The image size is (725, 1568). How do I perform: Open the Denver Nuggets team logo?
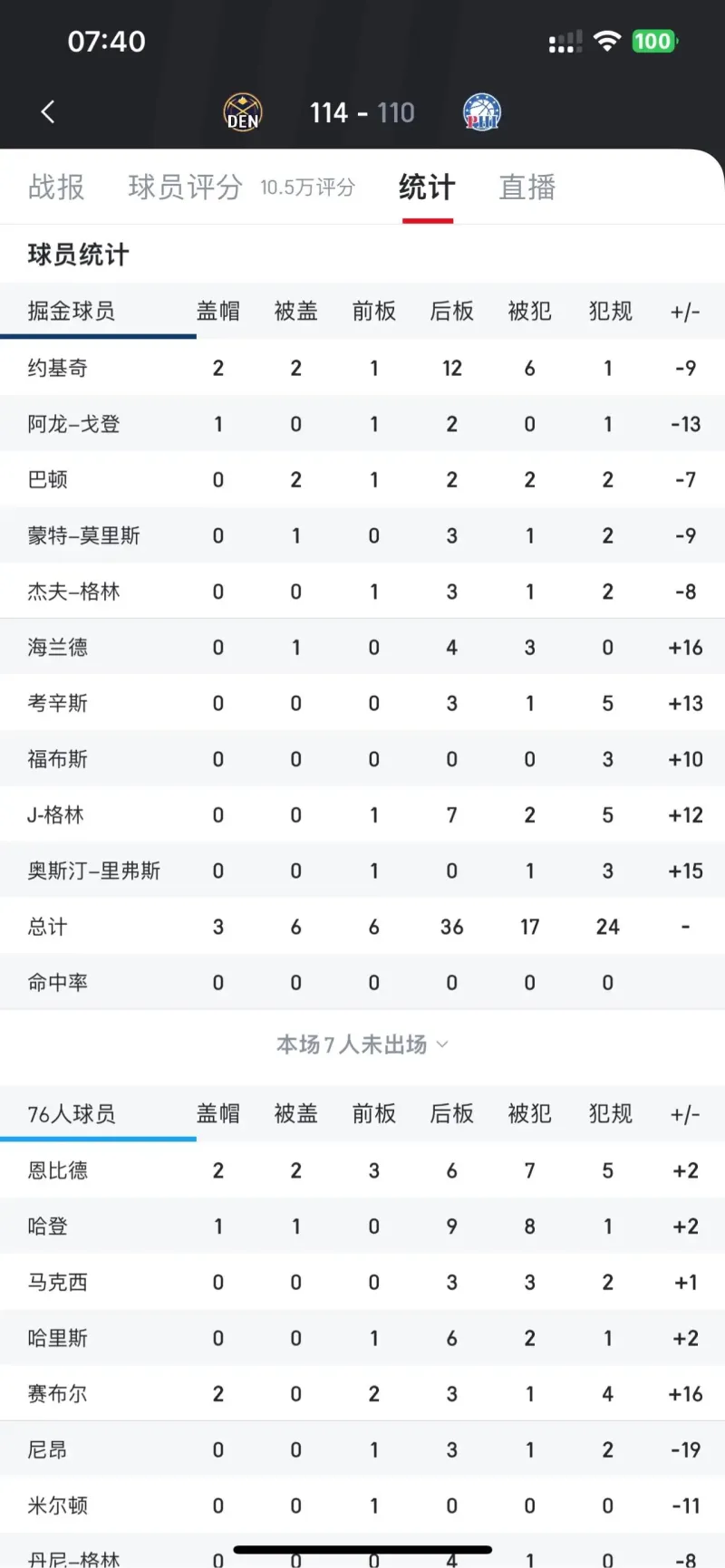pos(243,113)
